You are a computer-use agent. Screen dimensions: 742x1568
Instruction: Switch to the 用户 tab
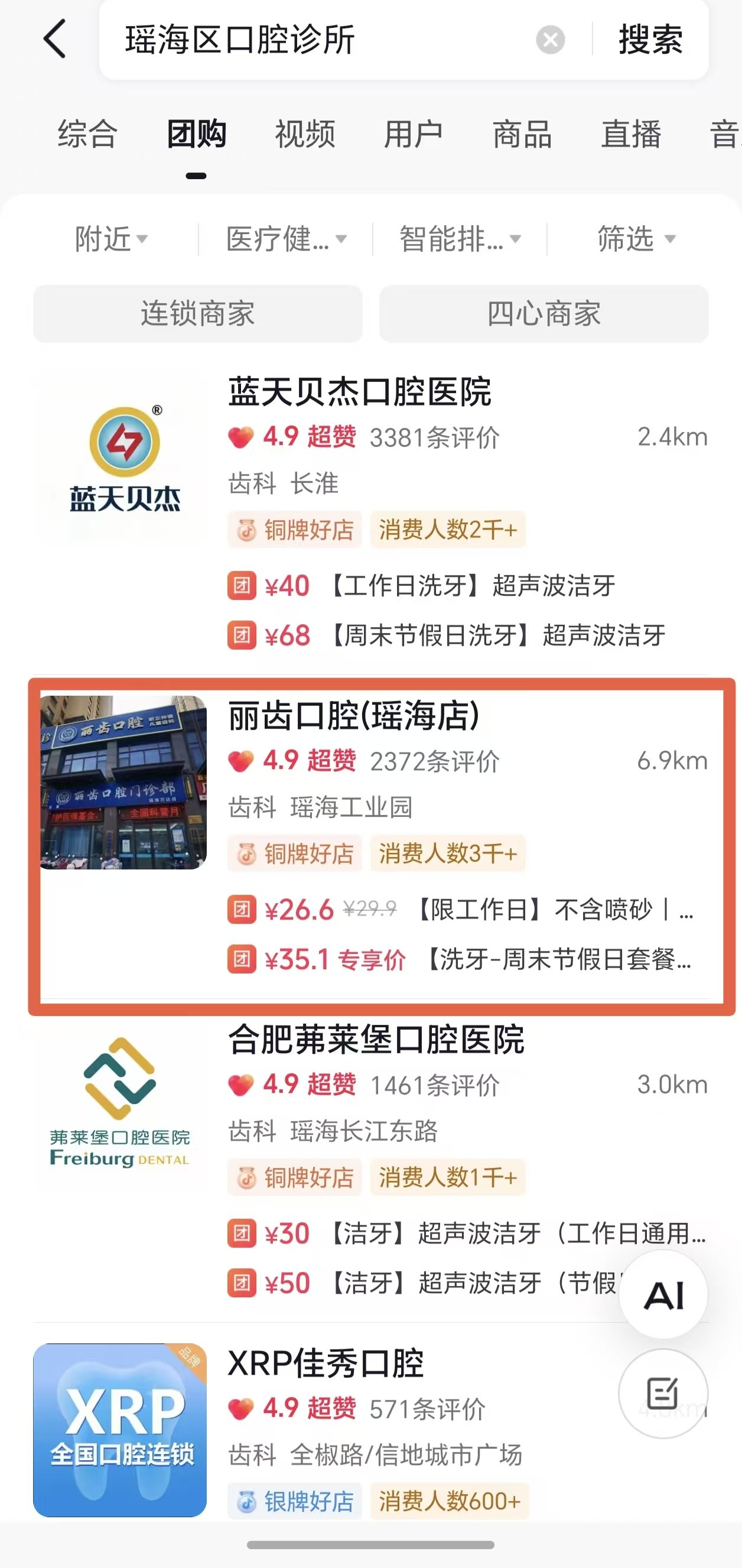[x=414, y=134]
